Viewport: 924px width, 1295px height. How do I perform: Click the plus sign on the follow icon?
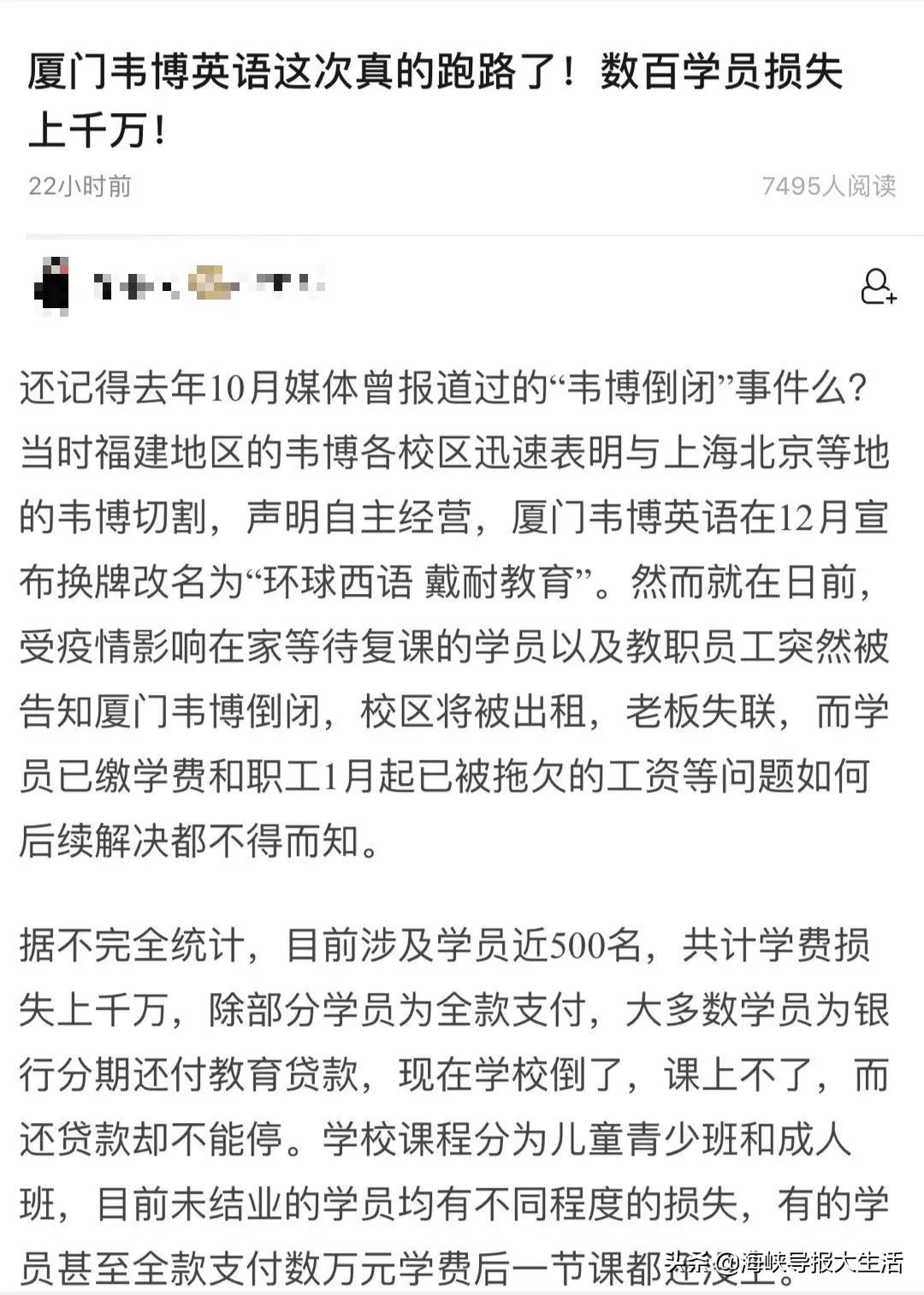click(891, 300)
